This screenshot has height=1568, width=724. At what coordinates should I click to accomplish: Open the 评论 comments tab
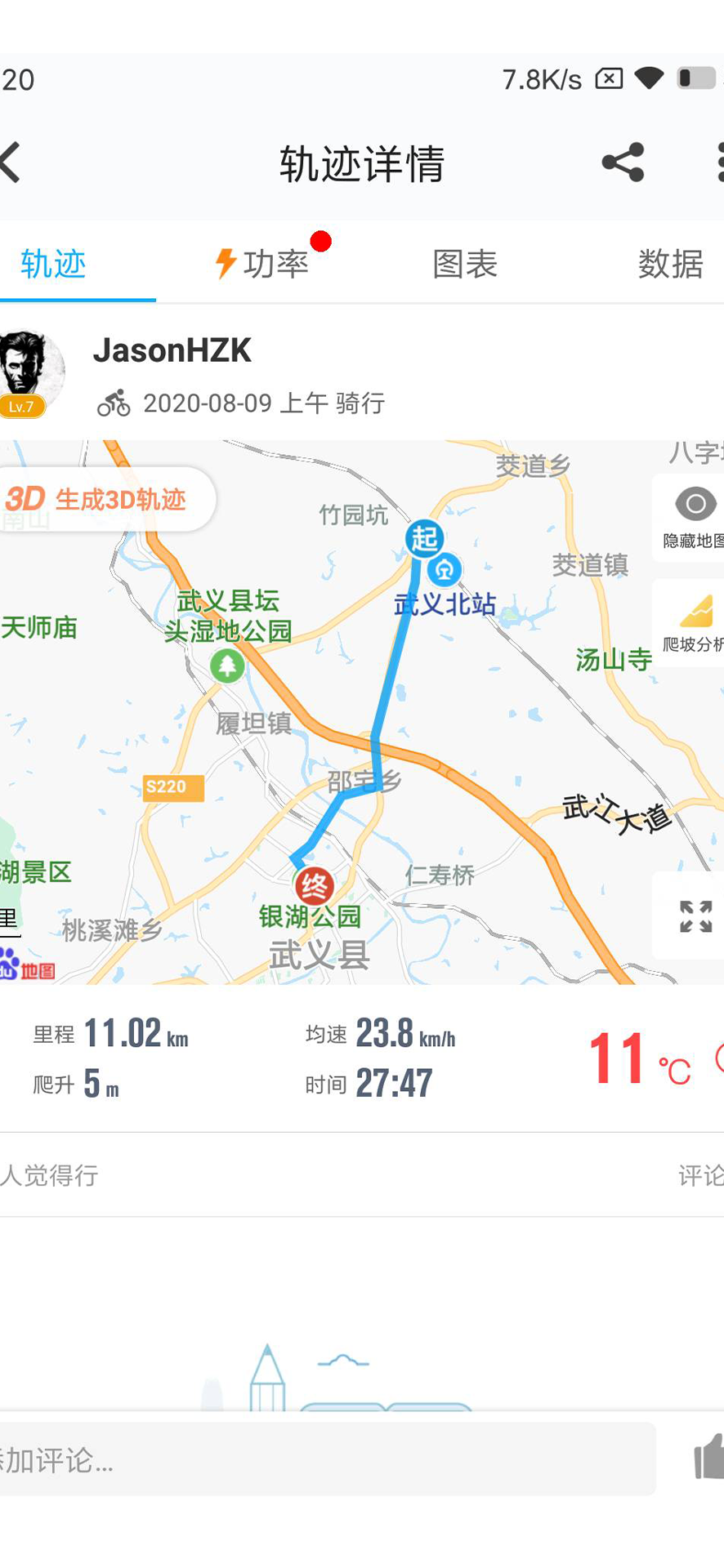pos(700,1175)
